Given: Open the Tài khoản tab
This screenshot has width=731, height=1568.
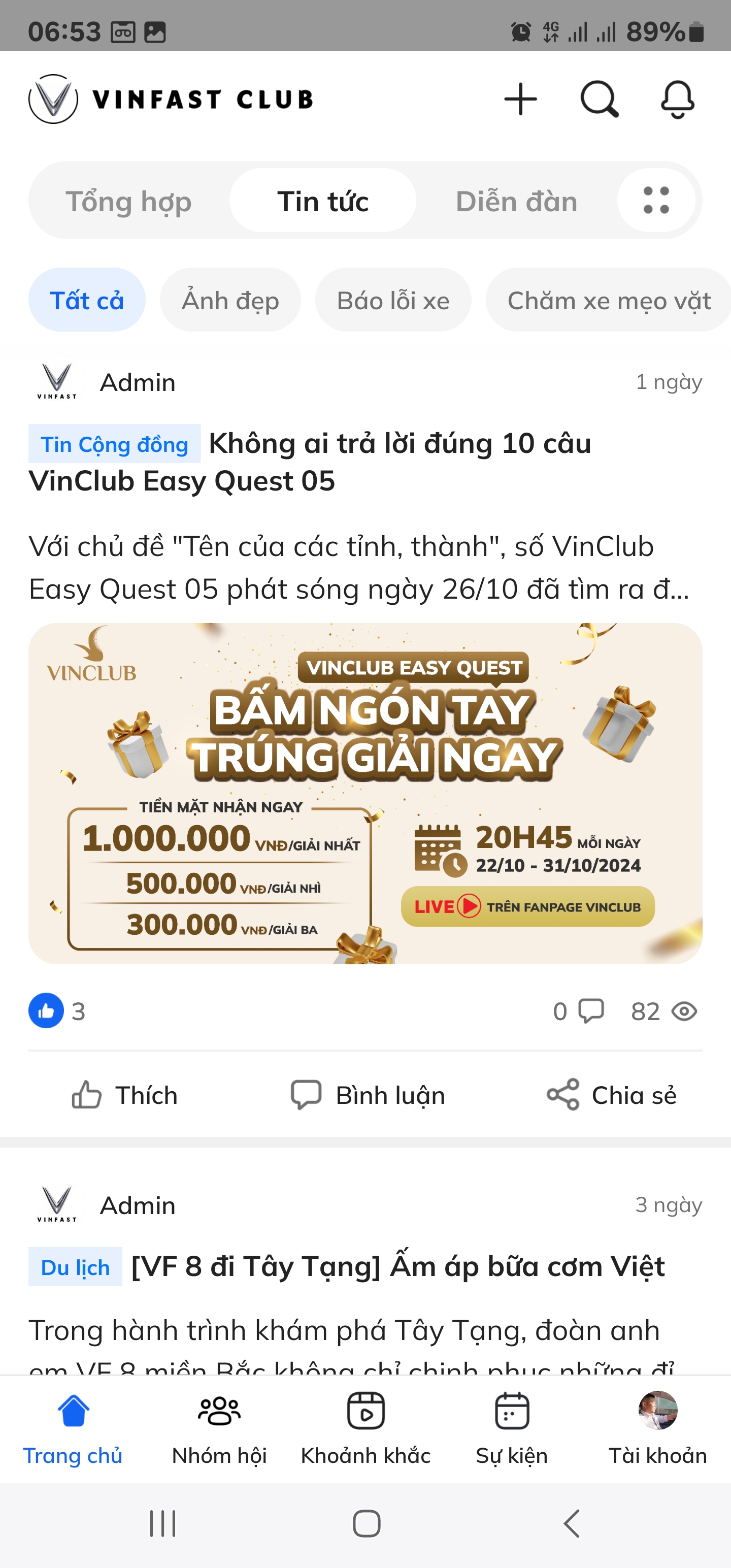Looking at the screenshot, I should [x=657, y=1428].
